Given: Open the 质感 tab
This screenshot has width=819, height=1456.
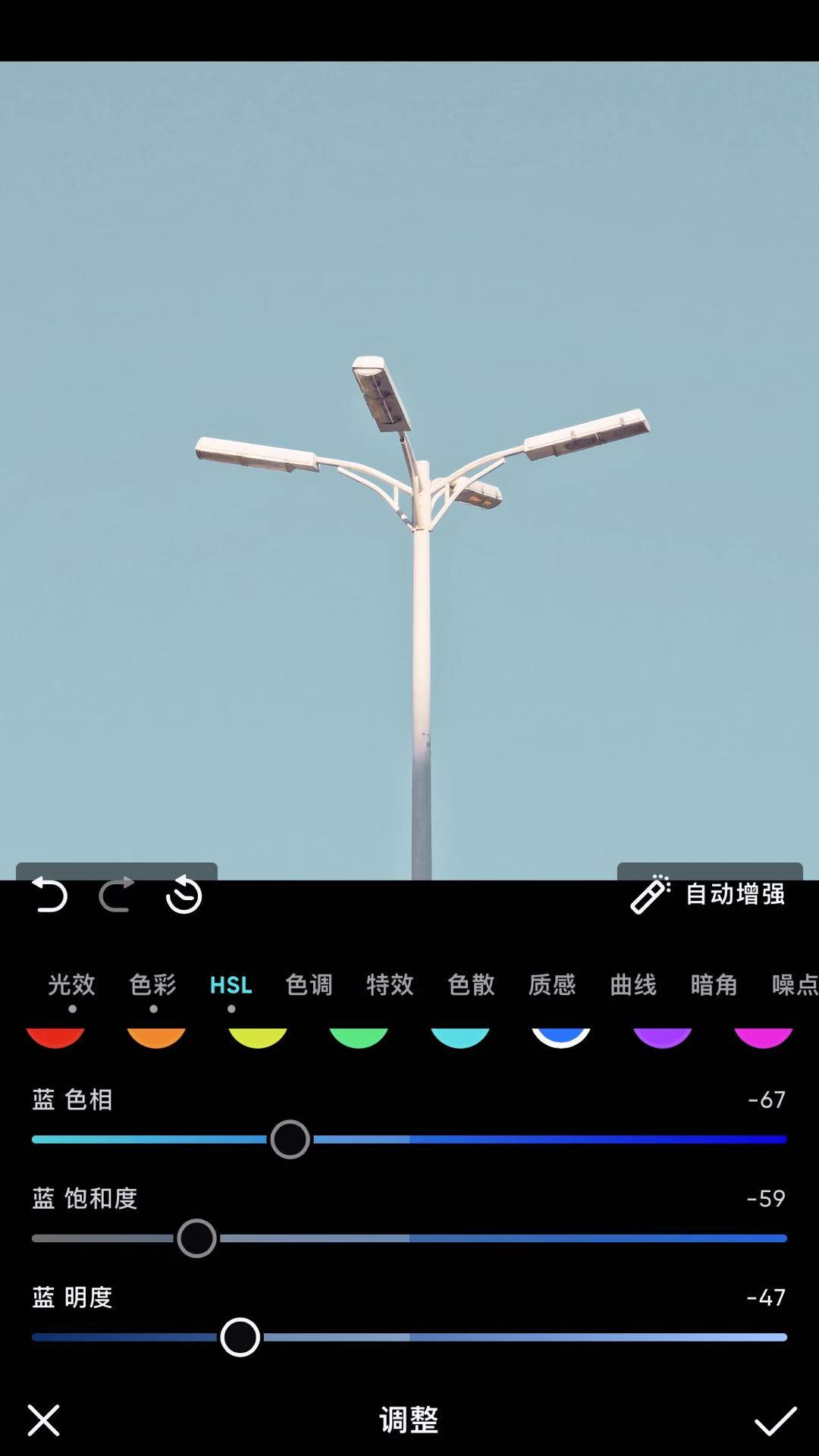Looking at the screenshot, I should (552, 984).
